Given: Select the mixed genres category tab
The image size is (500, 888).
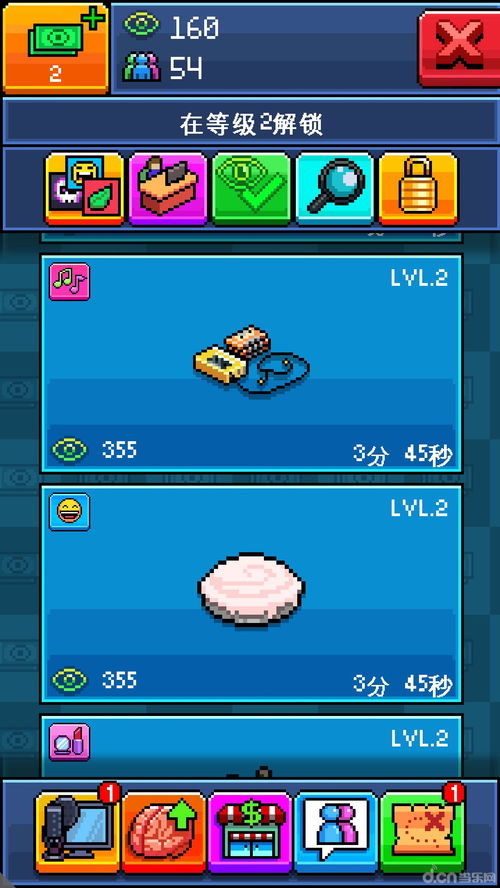Looking at the screenshot, I should [84, 189].
